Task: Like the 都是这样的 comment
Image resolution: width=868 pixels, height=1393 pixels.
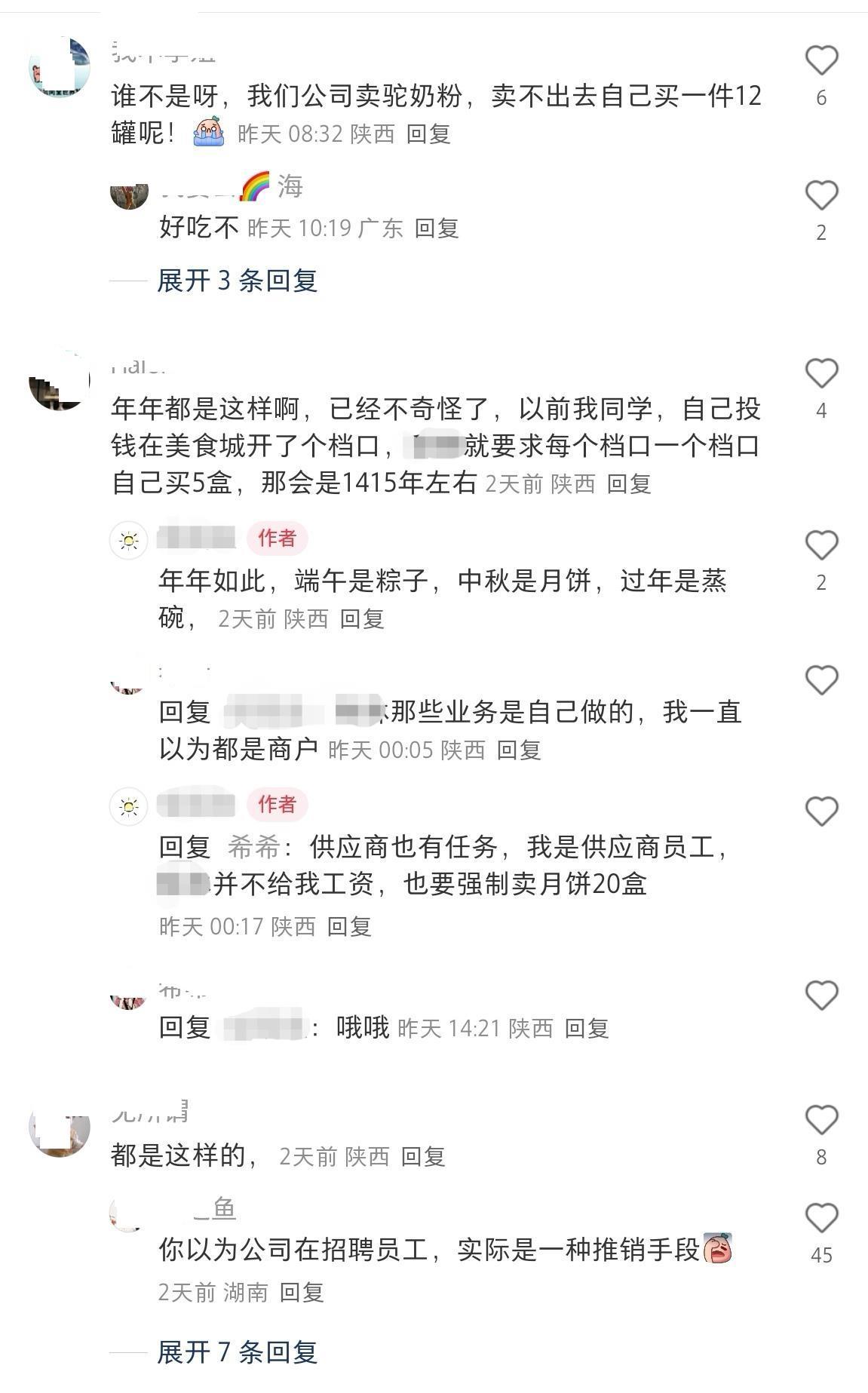Action: (x=821, y=1120)
